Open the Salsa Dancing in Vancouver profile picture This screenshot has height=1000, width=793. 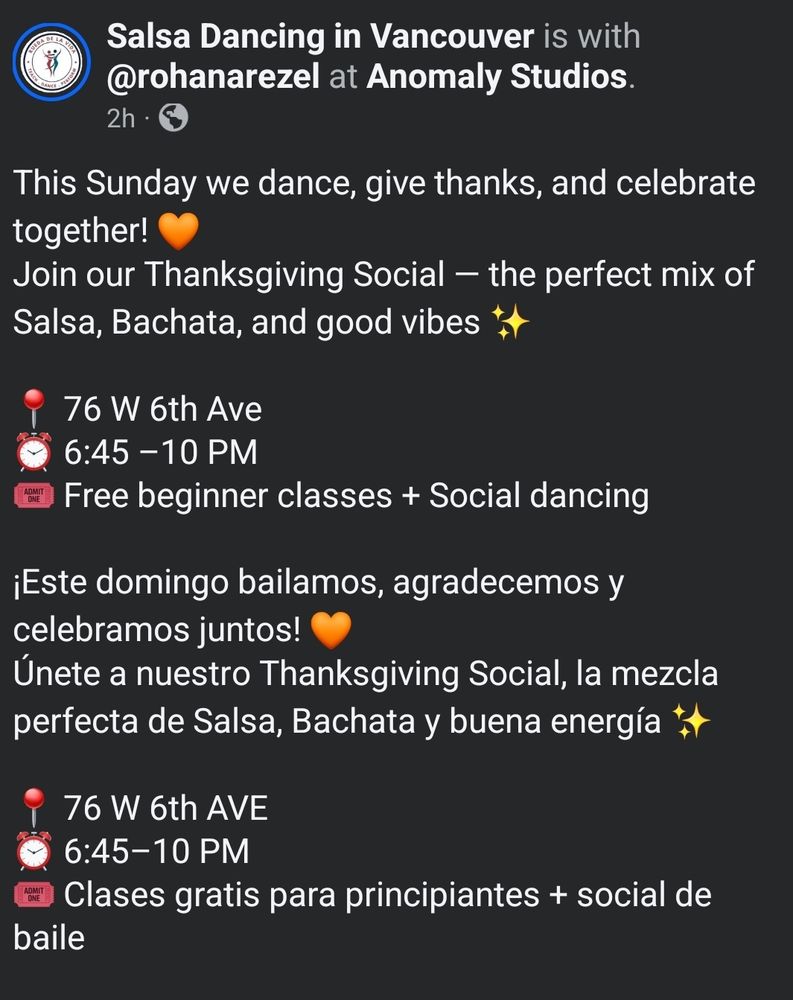52,63
